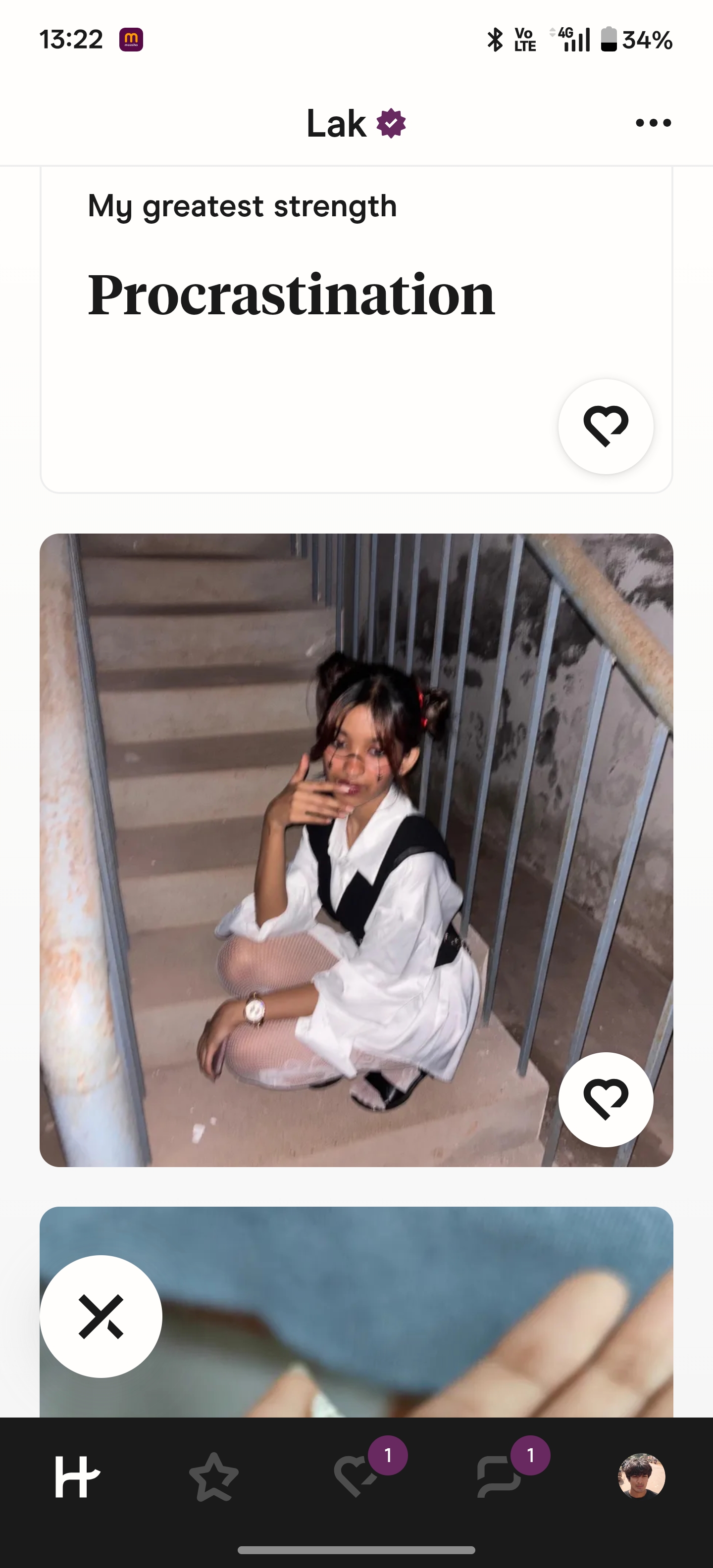Like the 'My greatest strength' prompt

606,426
